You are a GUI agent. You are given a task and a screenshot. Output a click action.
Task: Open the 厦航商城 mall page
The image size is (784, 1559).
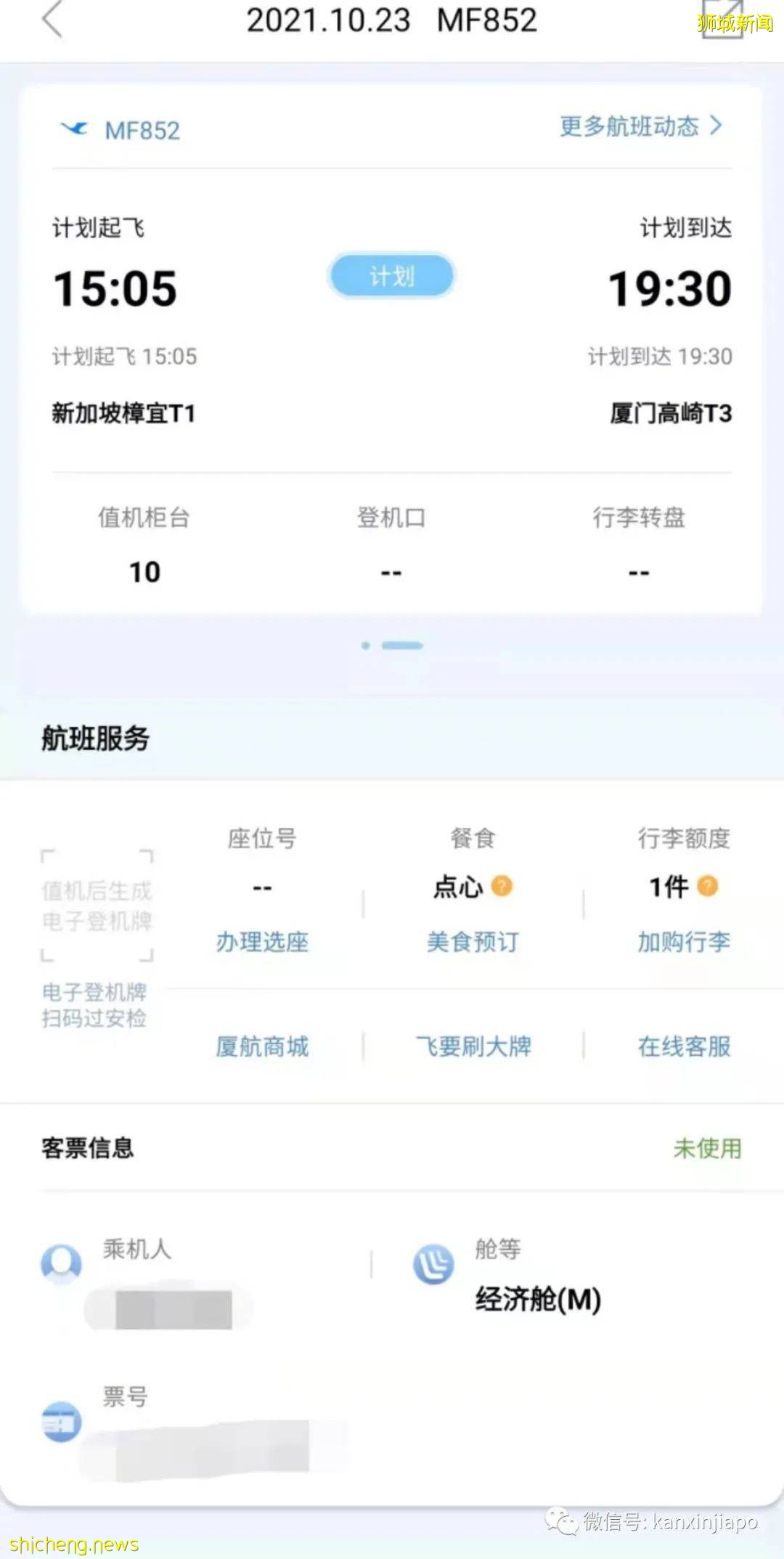261,1046
